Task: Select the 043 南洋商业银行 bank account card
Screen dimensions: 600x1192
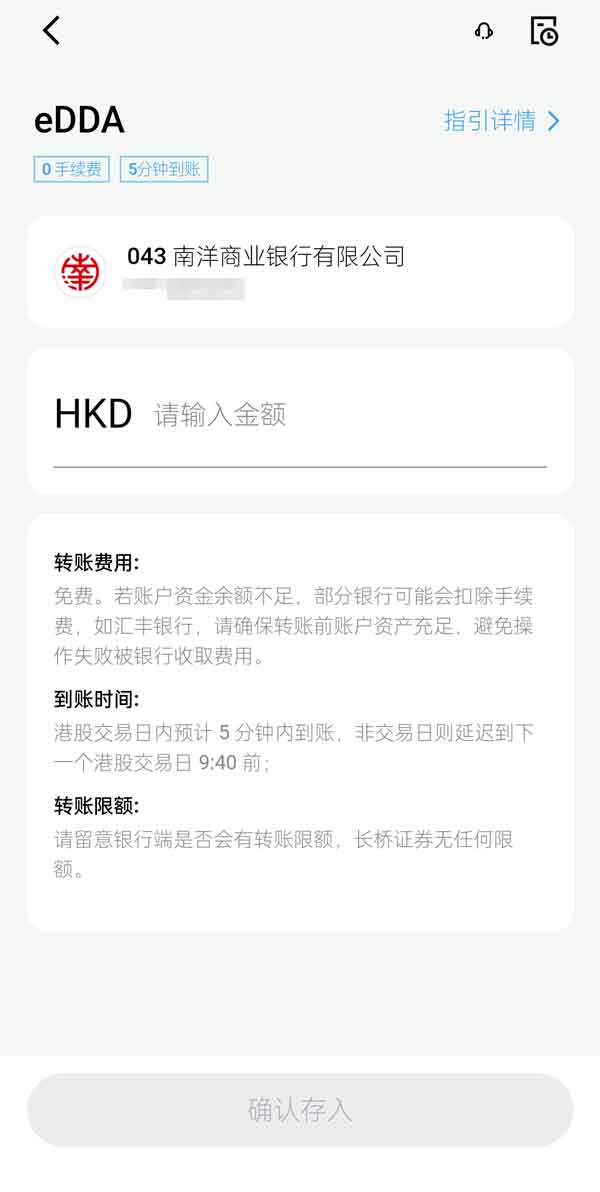Action: click(x=300, y=271)
